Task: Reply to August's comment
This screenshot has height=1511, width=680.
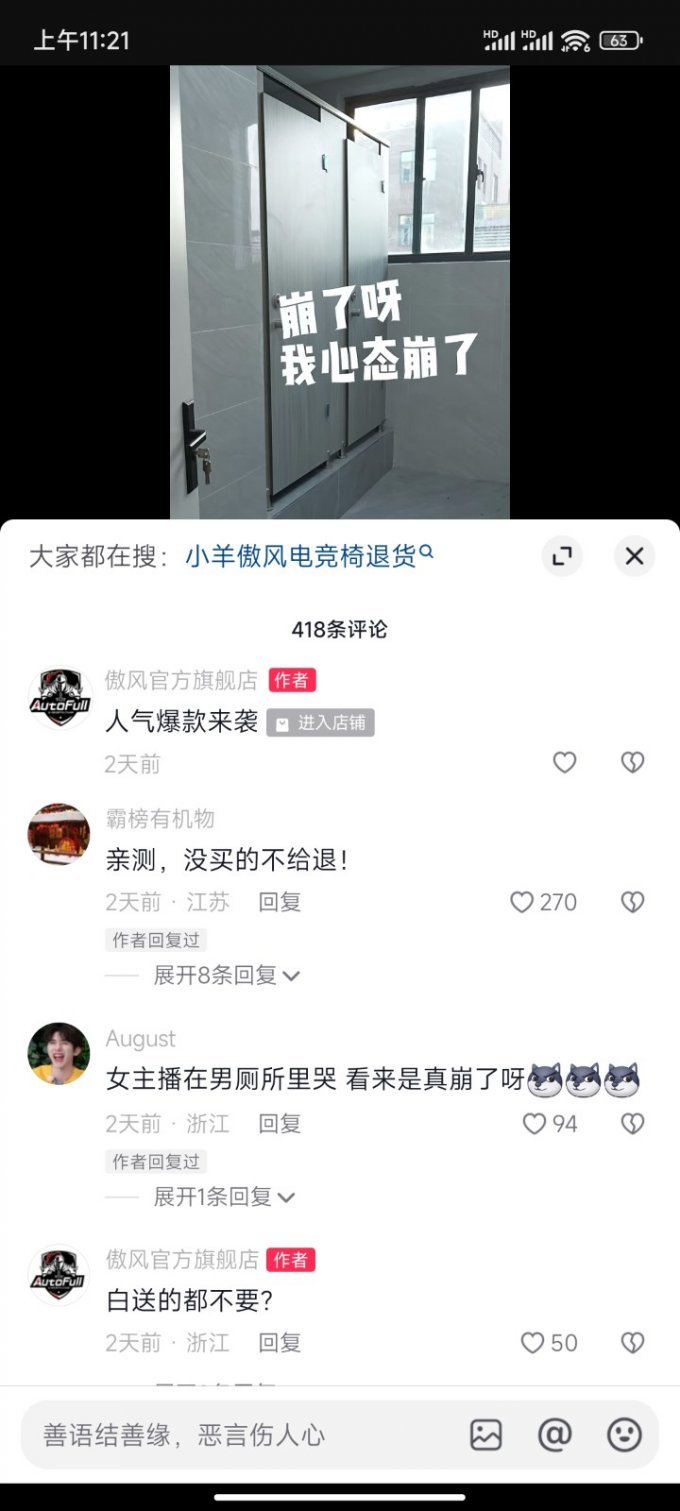Action: coord(279,1124)
